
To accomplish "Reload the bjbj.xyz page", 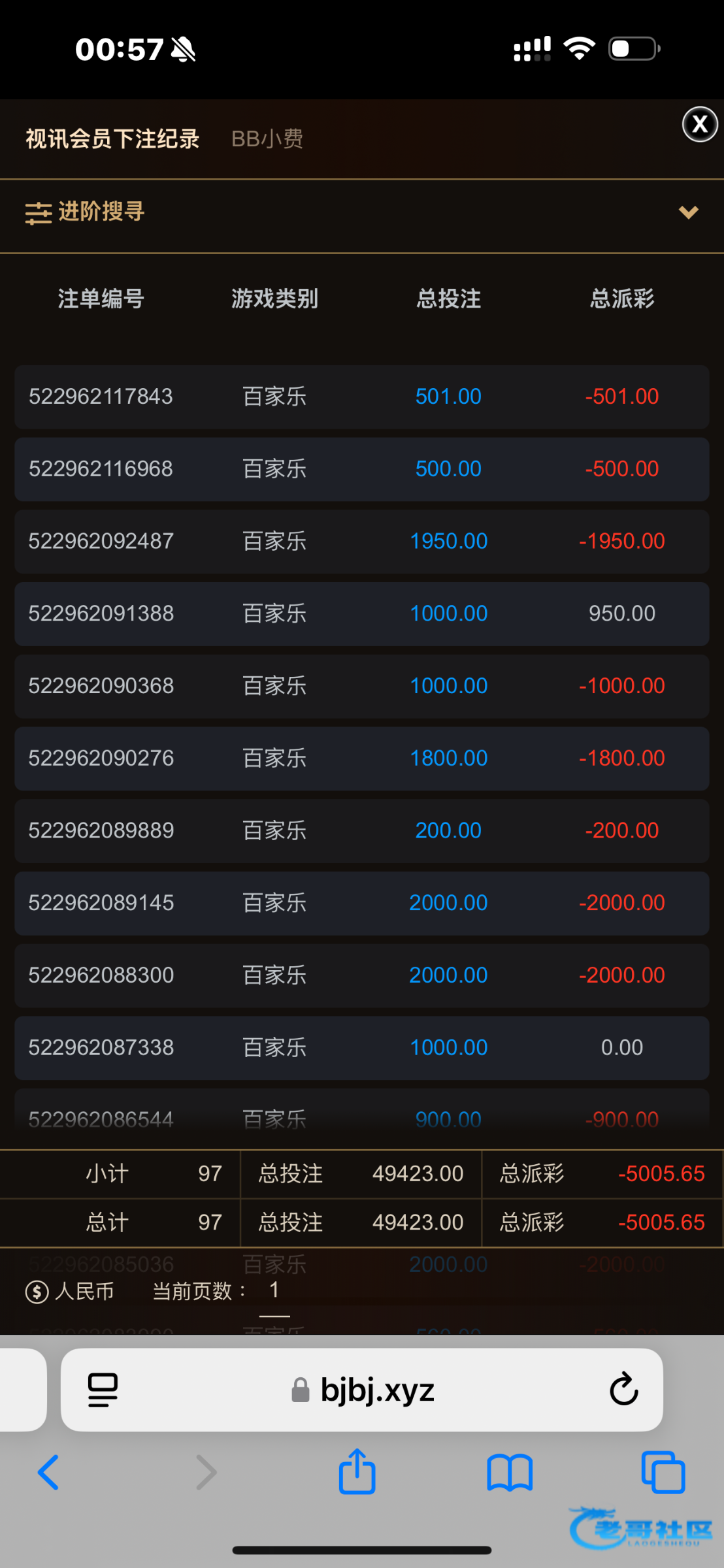I will 623,1389.
